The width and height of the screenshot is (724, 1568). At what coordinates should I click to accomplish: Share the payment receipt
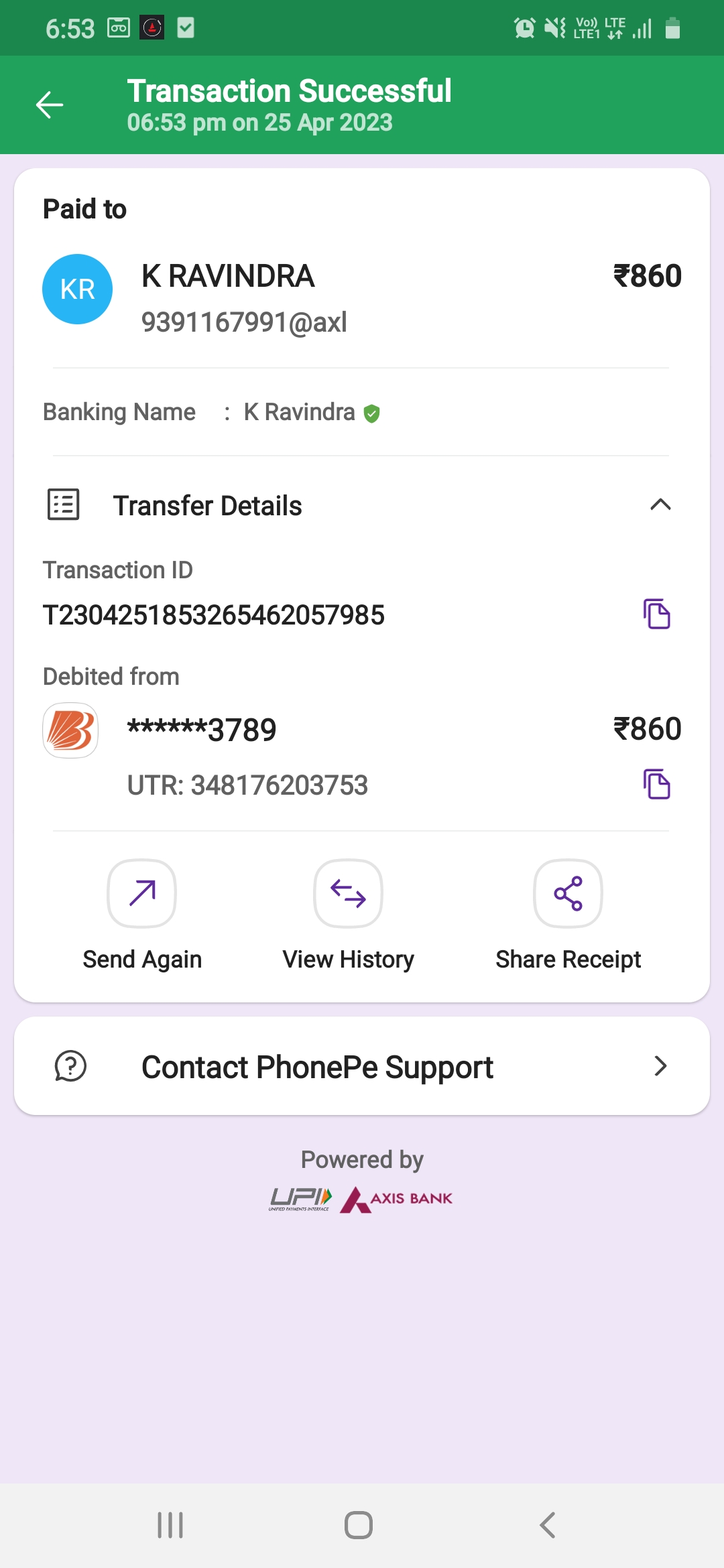click(x=568, y=894)
